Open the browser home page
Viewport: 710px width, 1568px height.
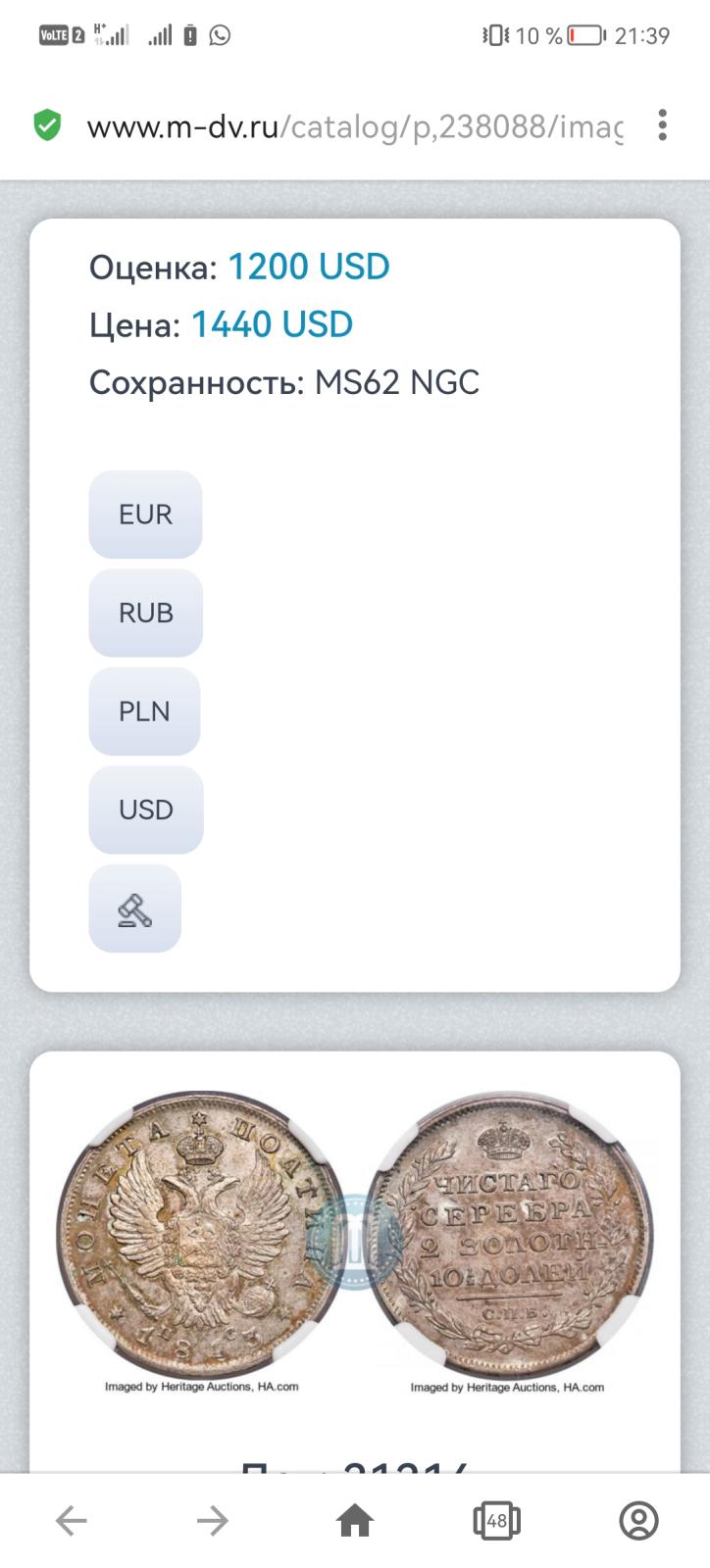click(x=355, y=1521)
